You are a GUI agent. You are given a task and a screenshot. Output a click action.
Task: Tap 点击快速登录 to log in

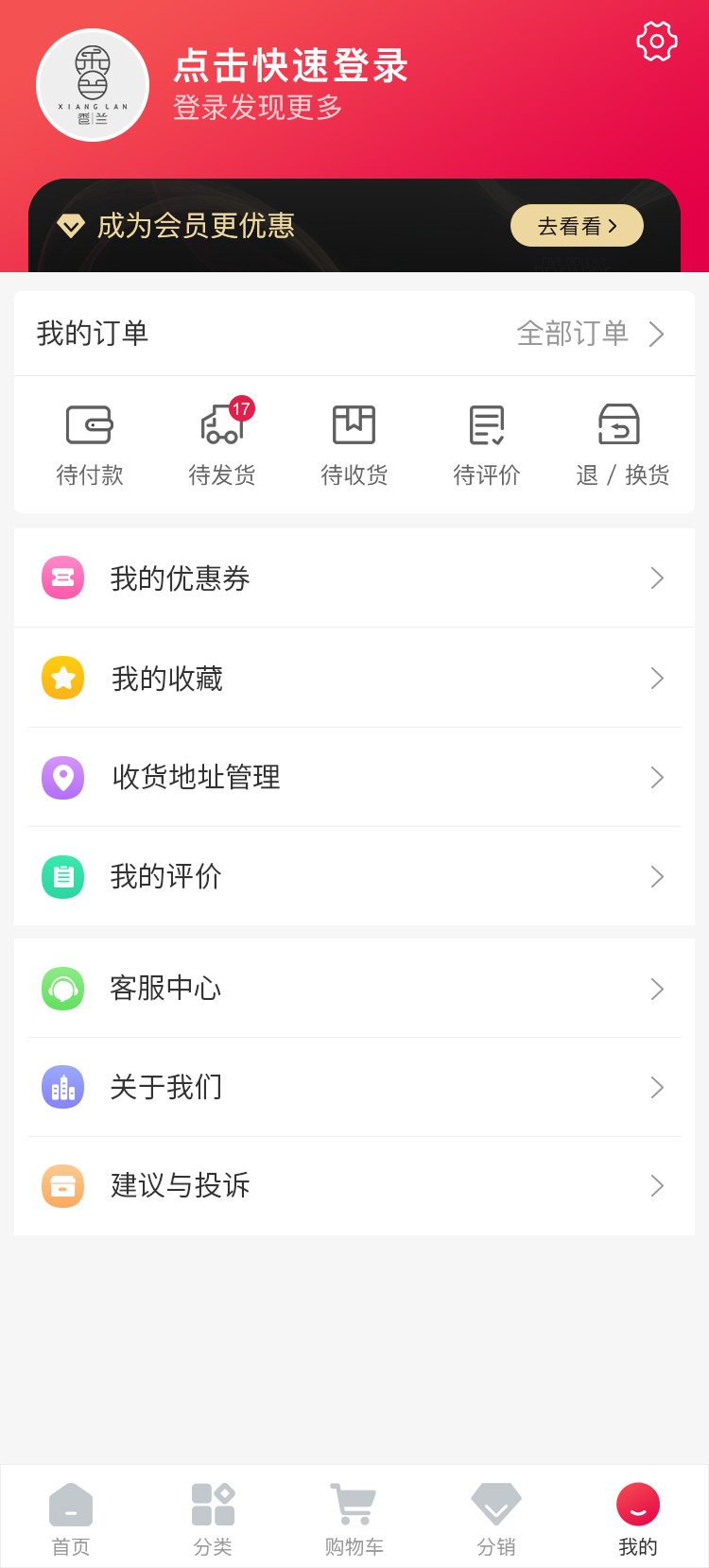click(290, 66)
